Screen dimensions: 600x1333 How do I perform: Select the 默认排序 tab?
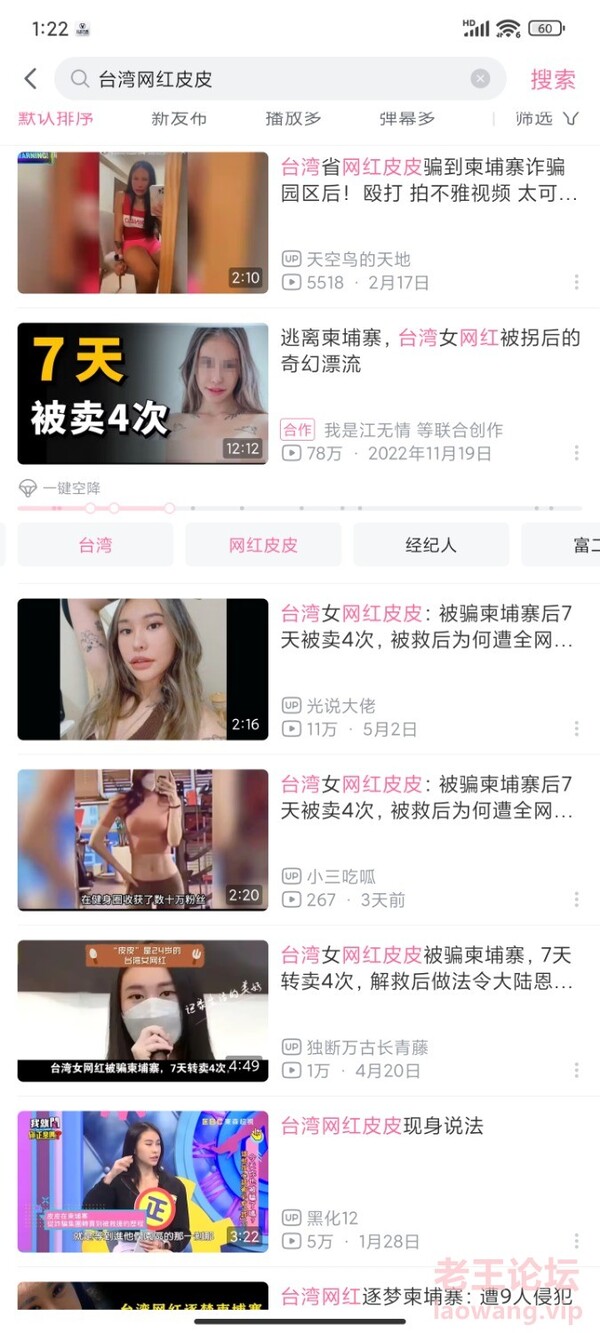tap(56, 119)
